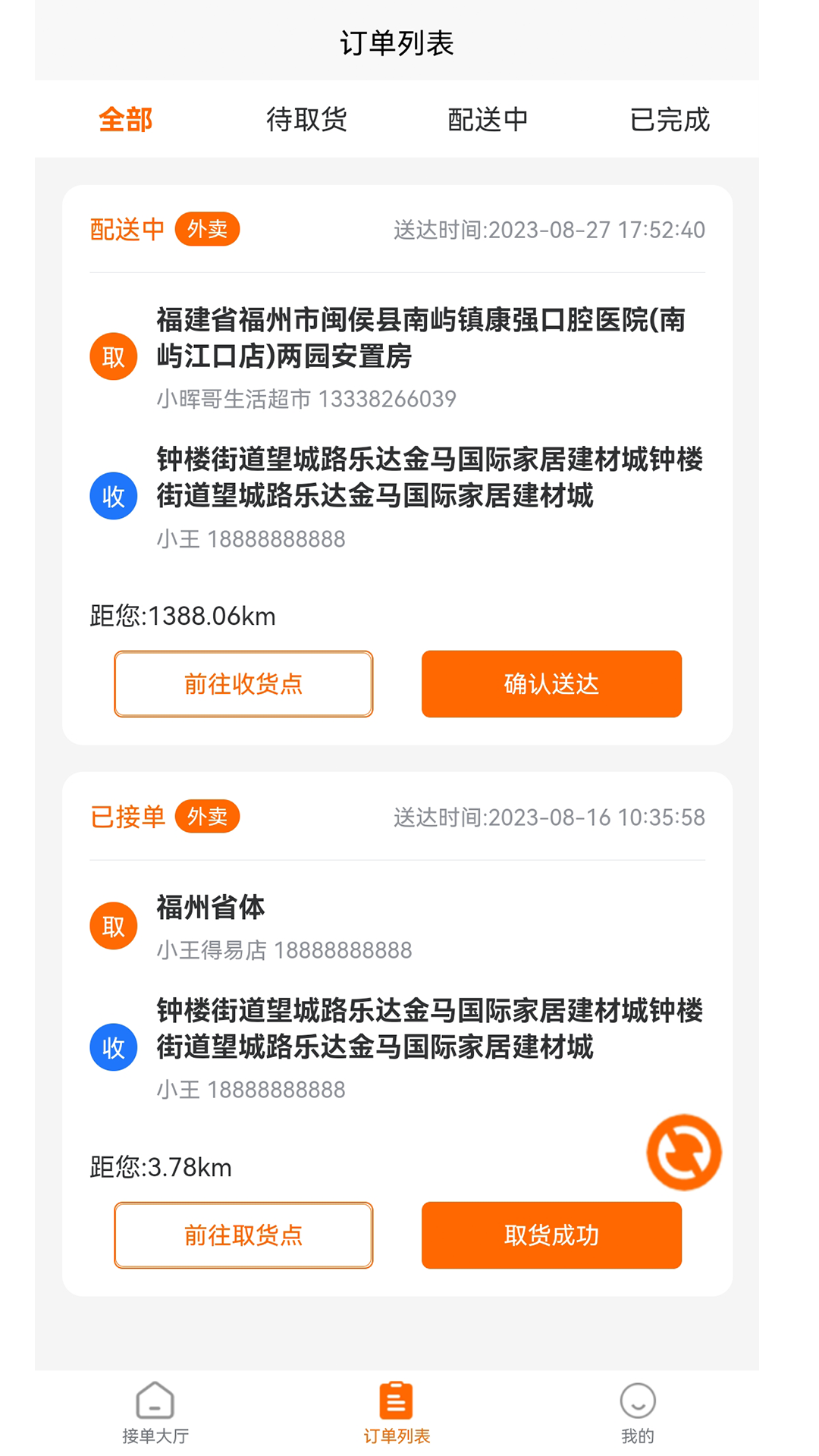Tap the orange refresh floating button
The height and width of the screenshot is (1456, 819).
(x=684, y=1152)
